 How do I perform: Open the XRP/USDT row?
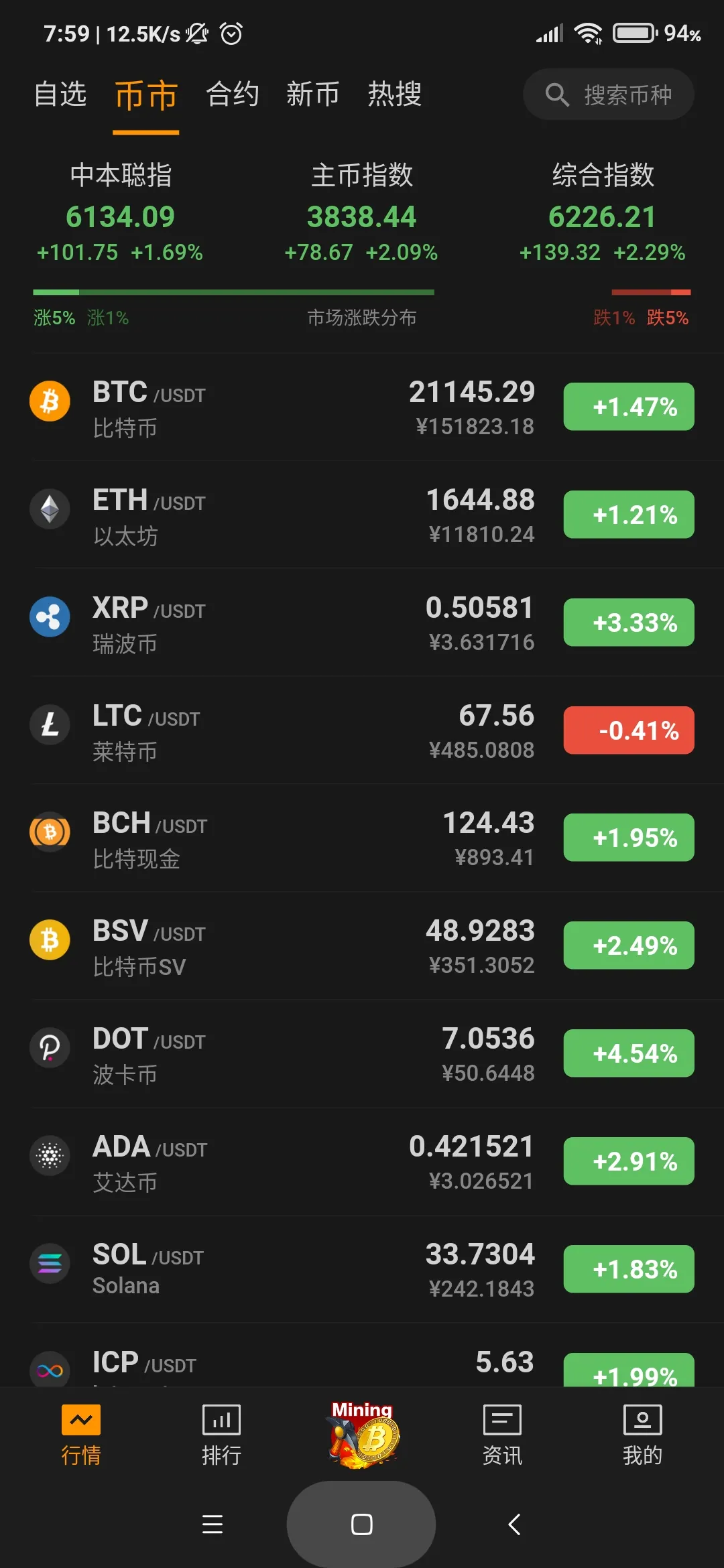(362, 623)
